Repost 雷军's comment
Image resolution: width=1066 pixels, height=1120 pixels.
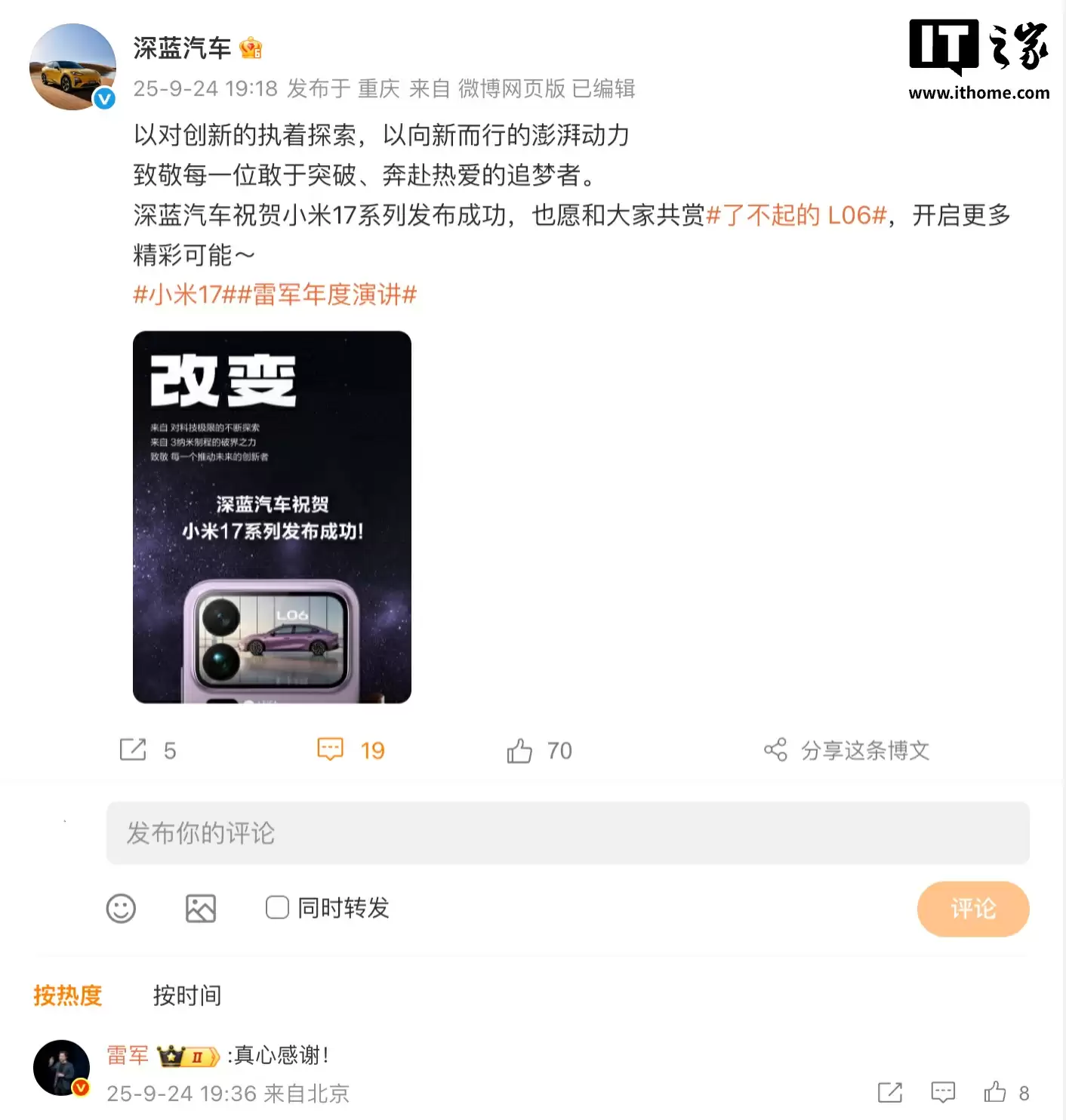coord(890,1092)
